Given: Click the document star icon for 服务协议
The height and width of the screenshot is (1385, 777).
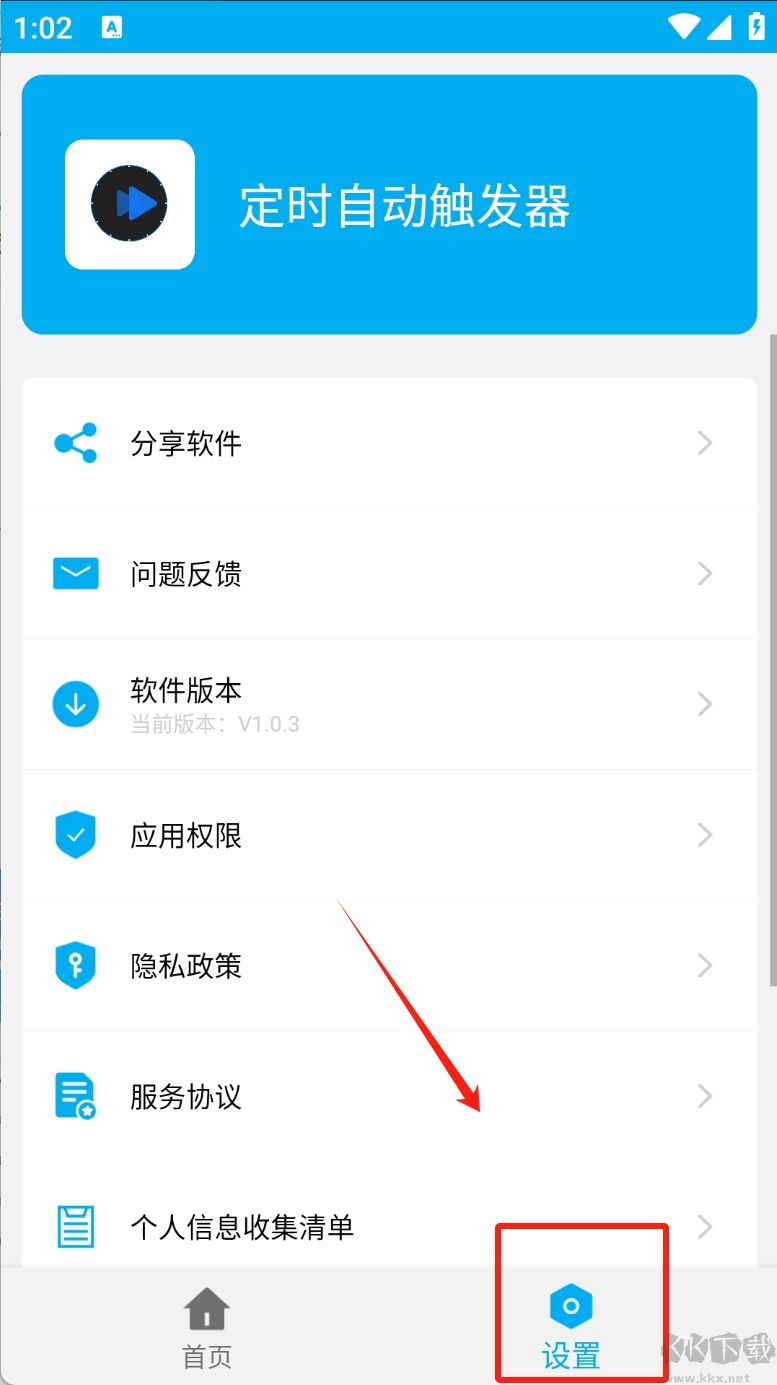Looking at the screenshot, I should pos(75,1096).
